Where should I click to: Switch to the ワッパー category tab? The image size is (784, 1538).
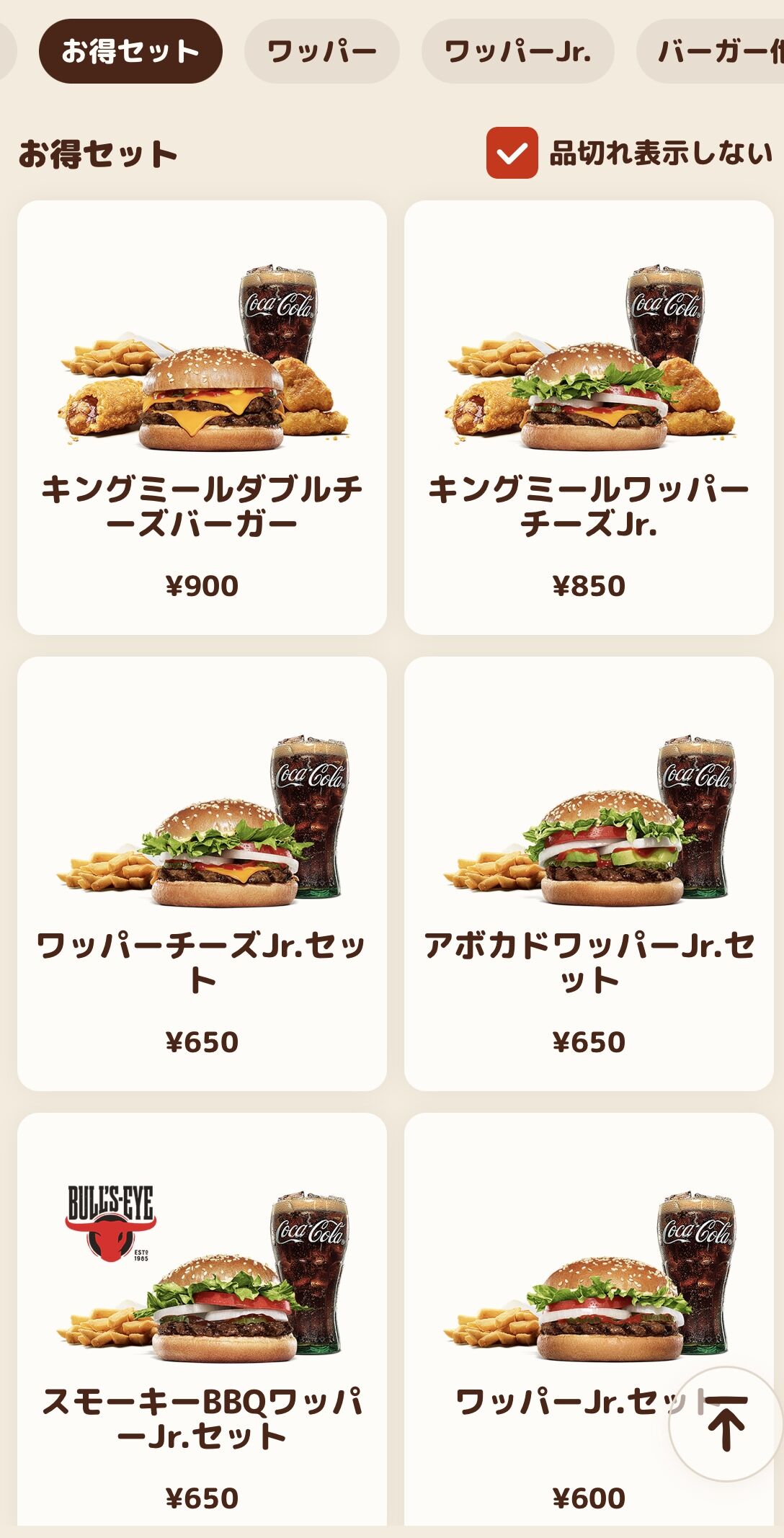coord(321,51)
